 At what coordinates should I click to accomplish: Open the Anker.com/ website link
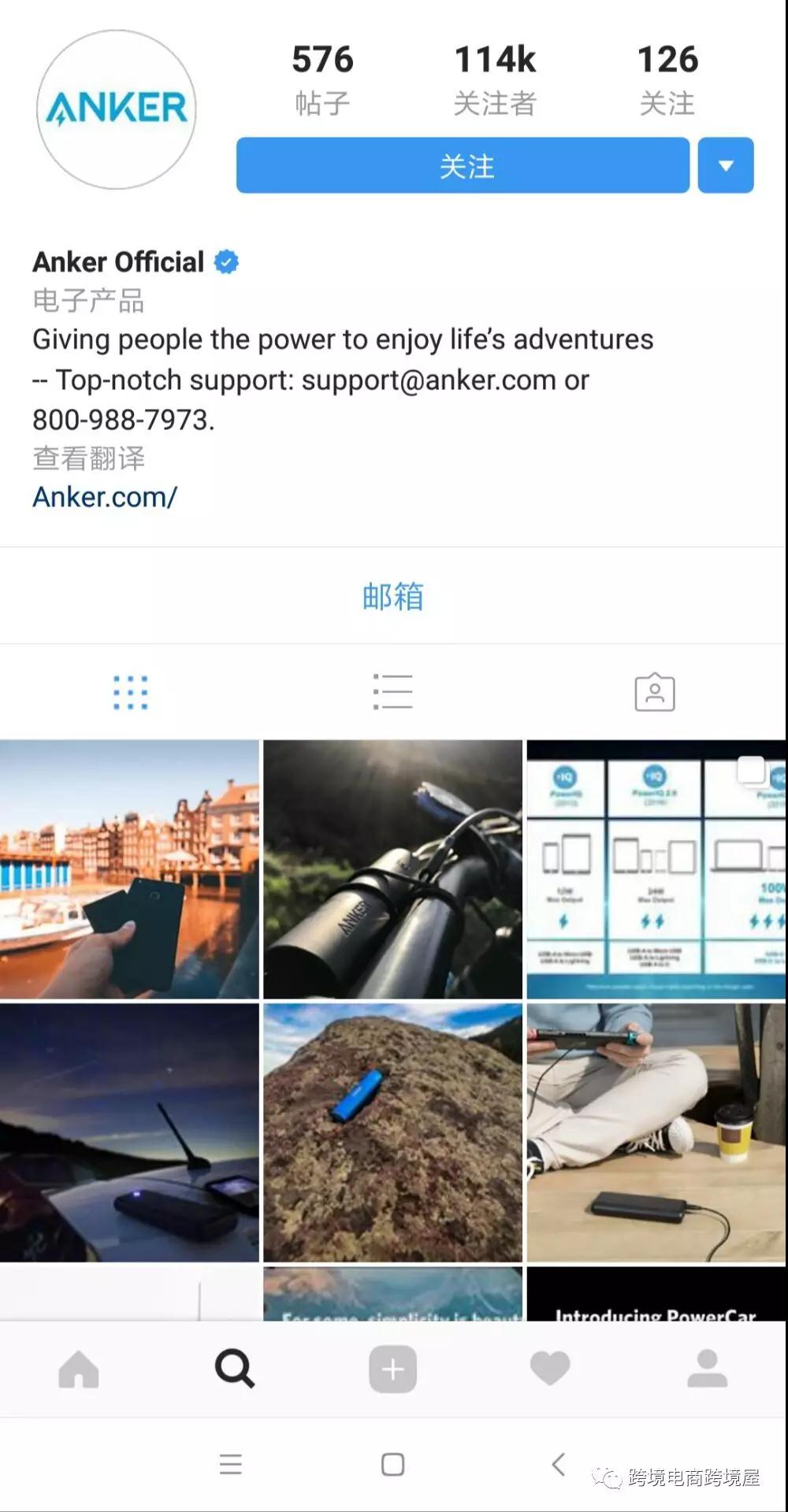tap(105, 497)
